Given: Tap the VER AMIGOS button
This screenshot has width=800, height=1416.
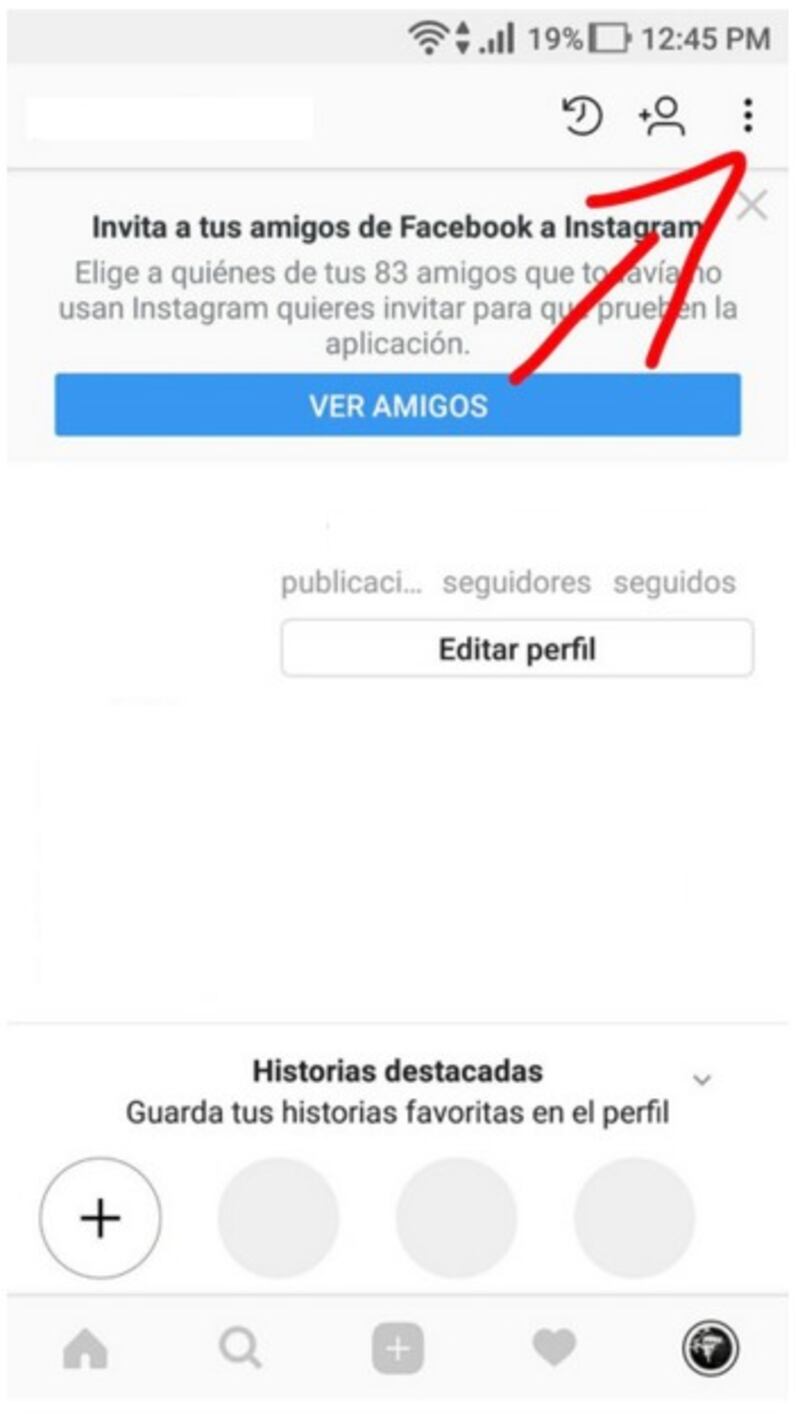Looking at the screenshot, I should (x=398, y=405).
